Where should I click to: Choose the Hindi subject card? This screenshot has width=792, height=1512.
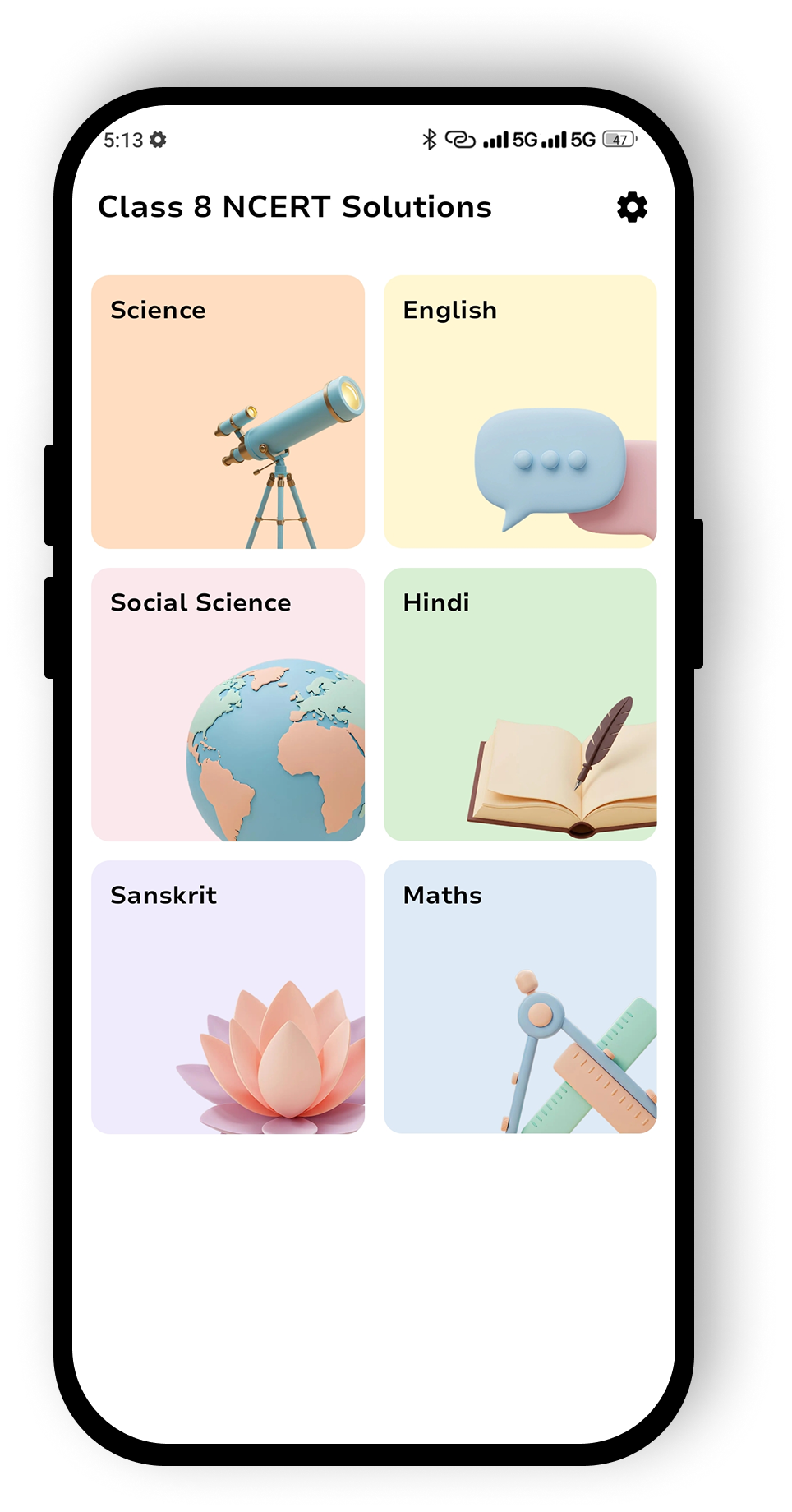520,704
